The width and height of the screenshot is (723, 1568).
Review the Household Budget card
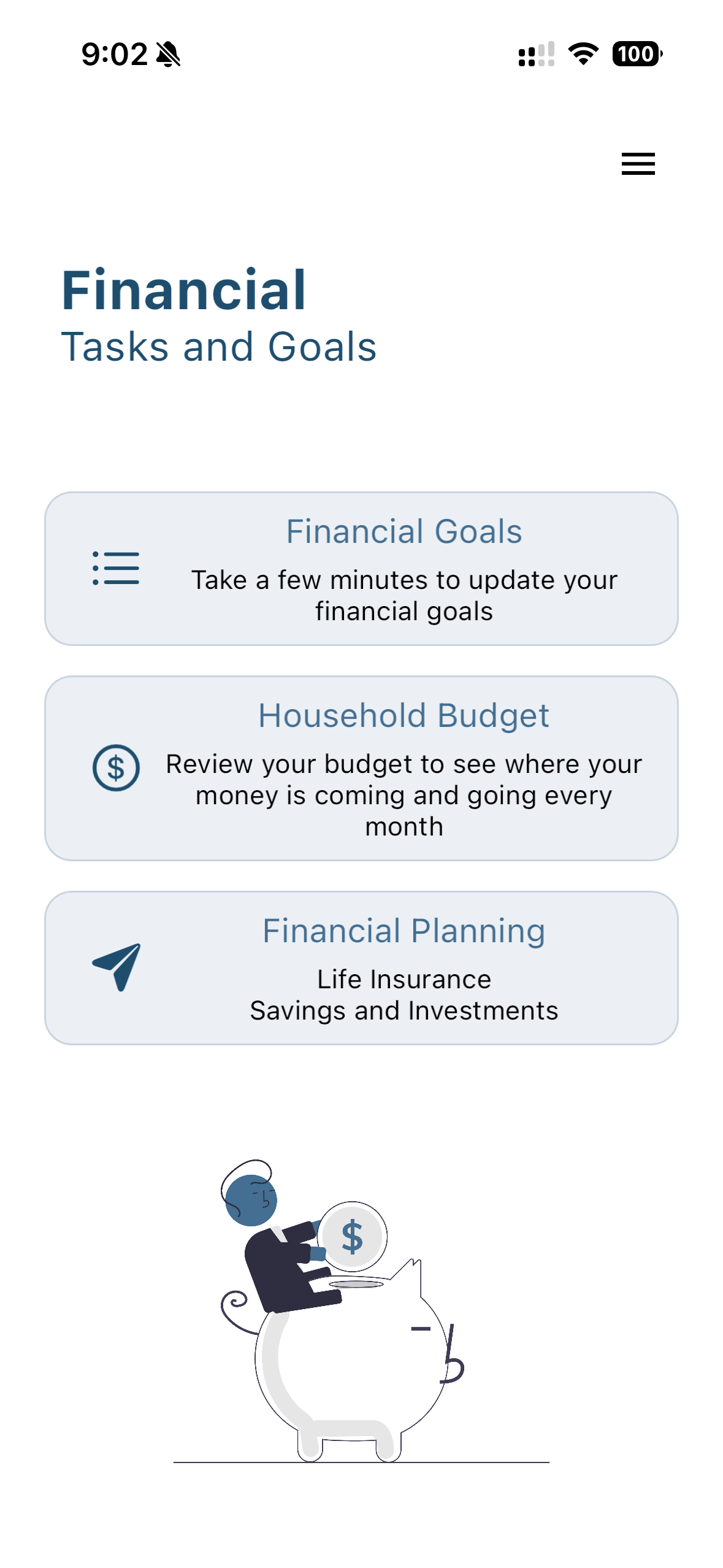pos(361,768)
